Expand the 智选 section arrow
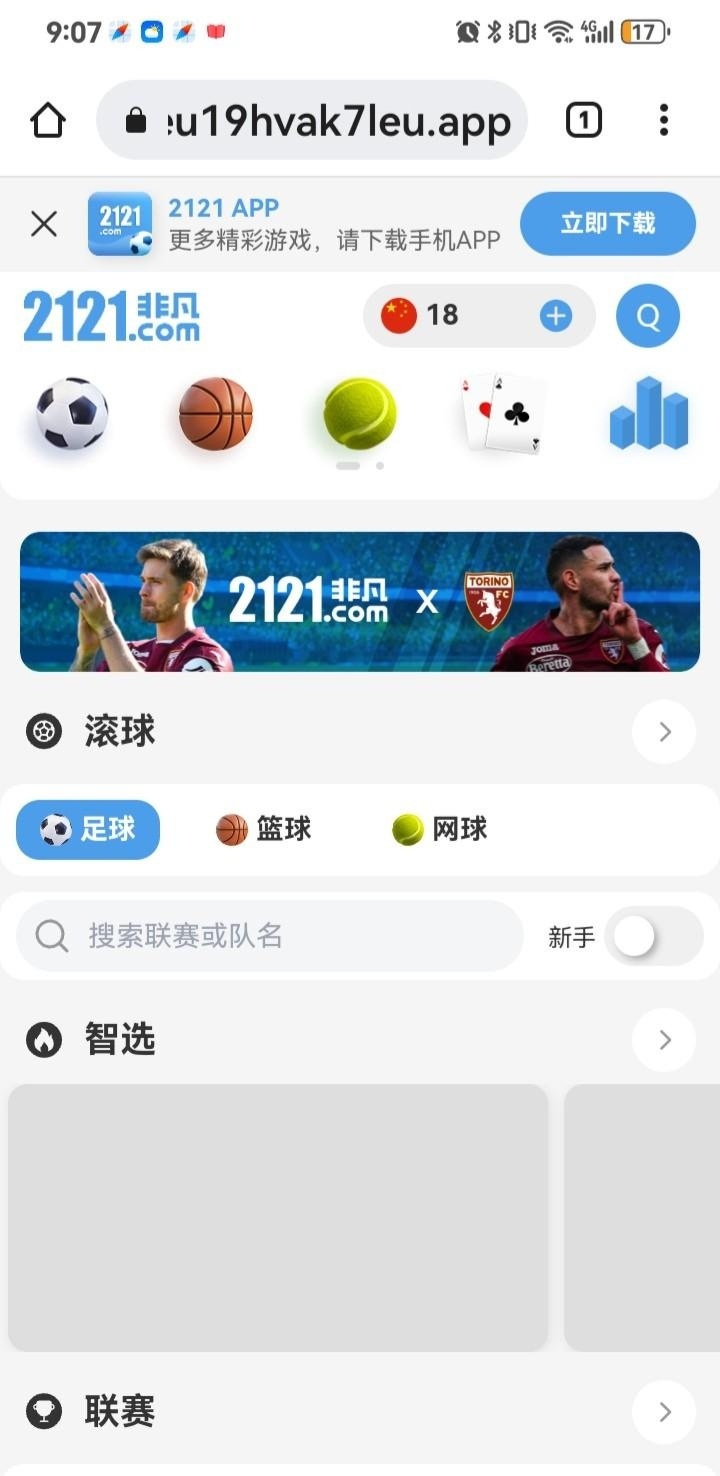720x1476 pixels. click(x=664, y=1040)
